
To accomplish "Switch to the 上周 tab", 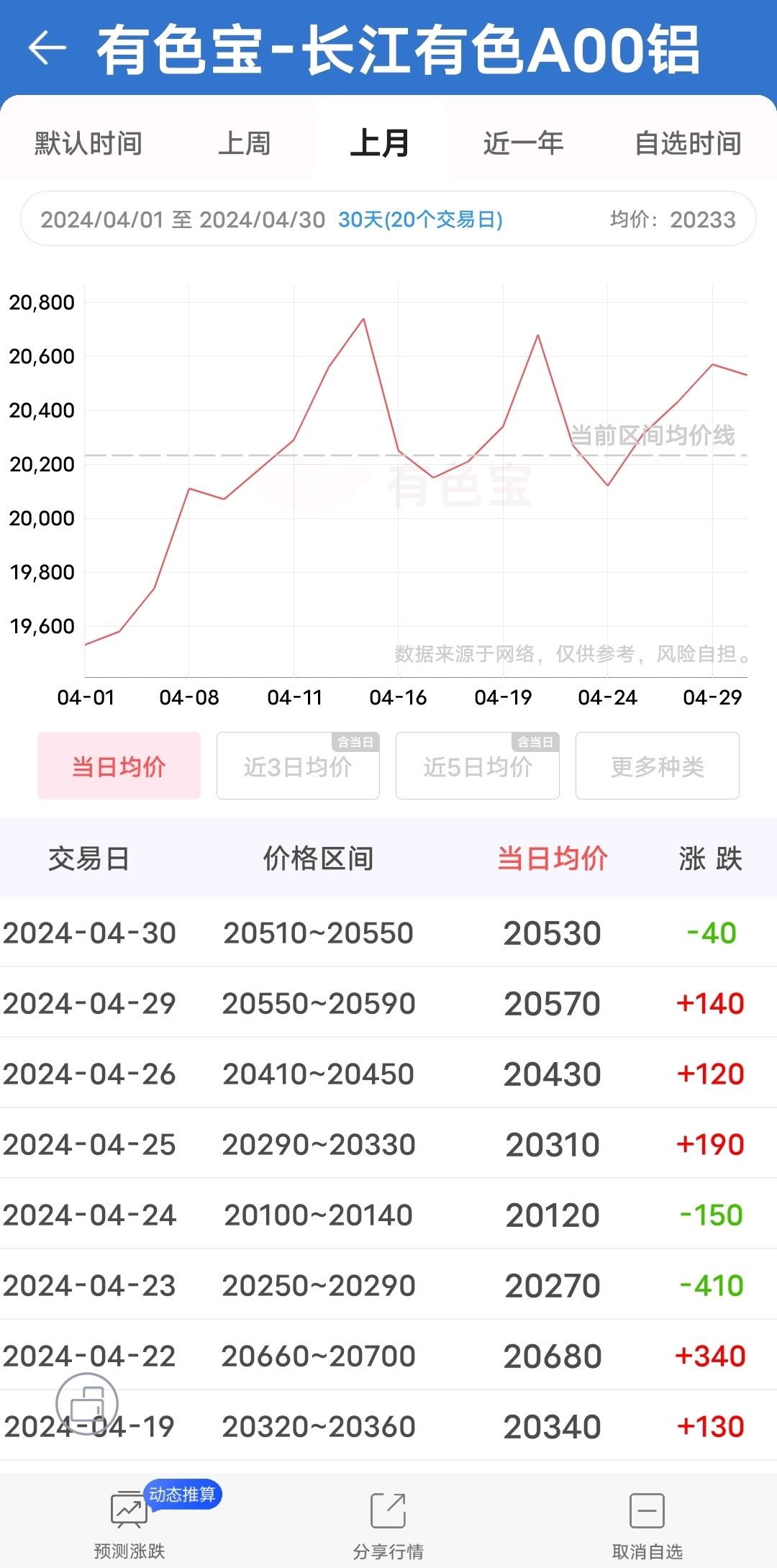I will point(245,143).
